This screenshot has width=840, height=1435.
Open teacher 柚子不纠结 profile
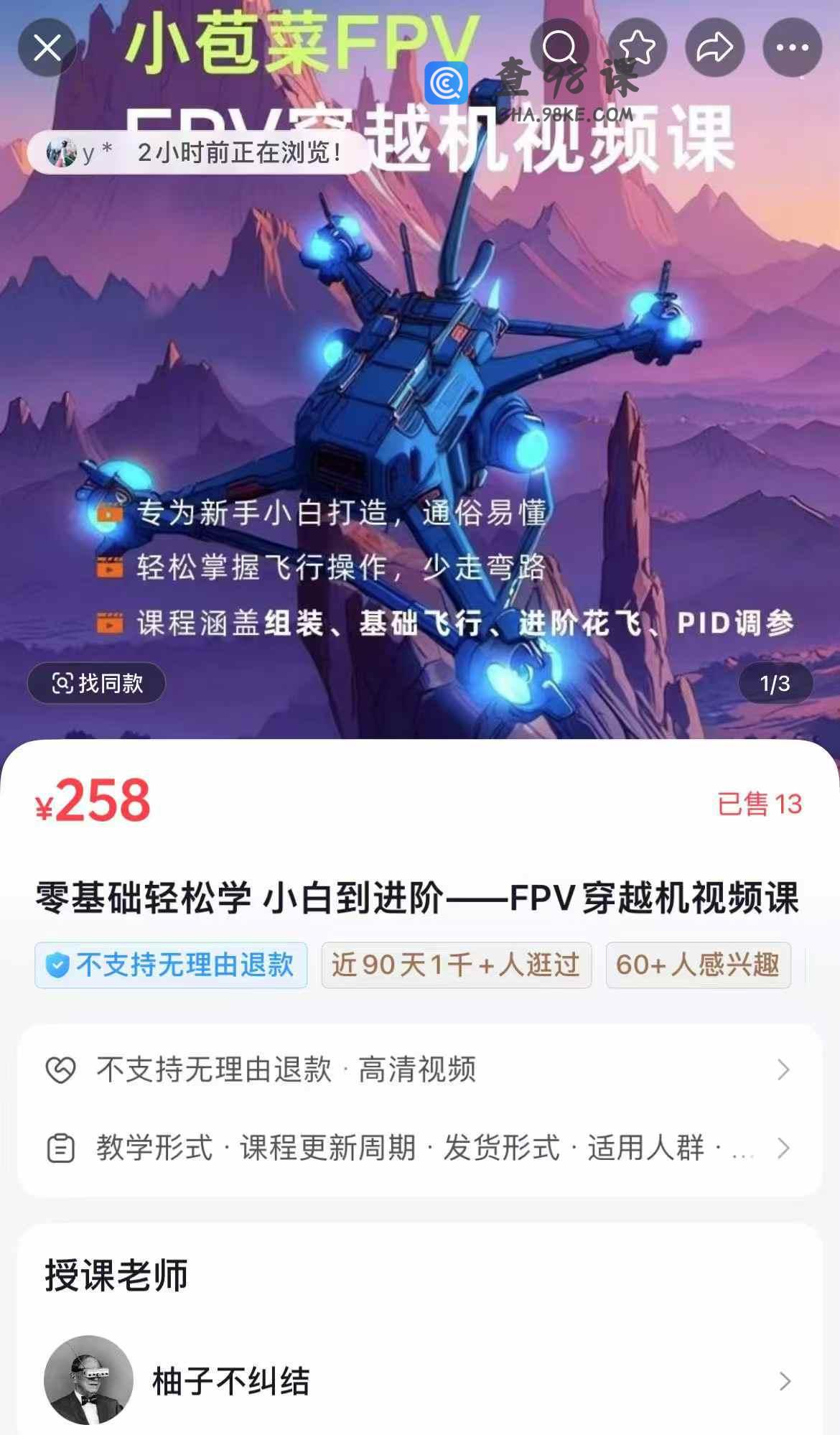click(419, 1380)
